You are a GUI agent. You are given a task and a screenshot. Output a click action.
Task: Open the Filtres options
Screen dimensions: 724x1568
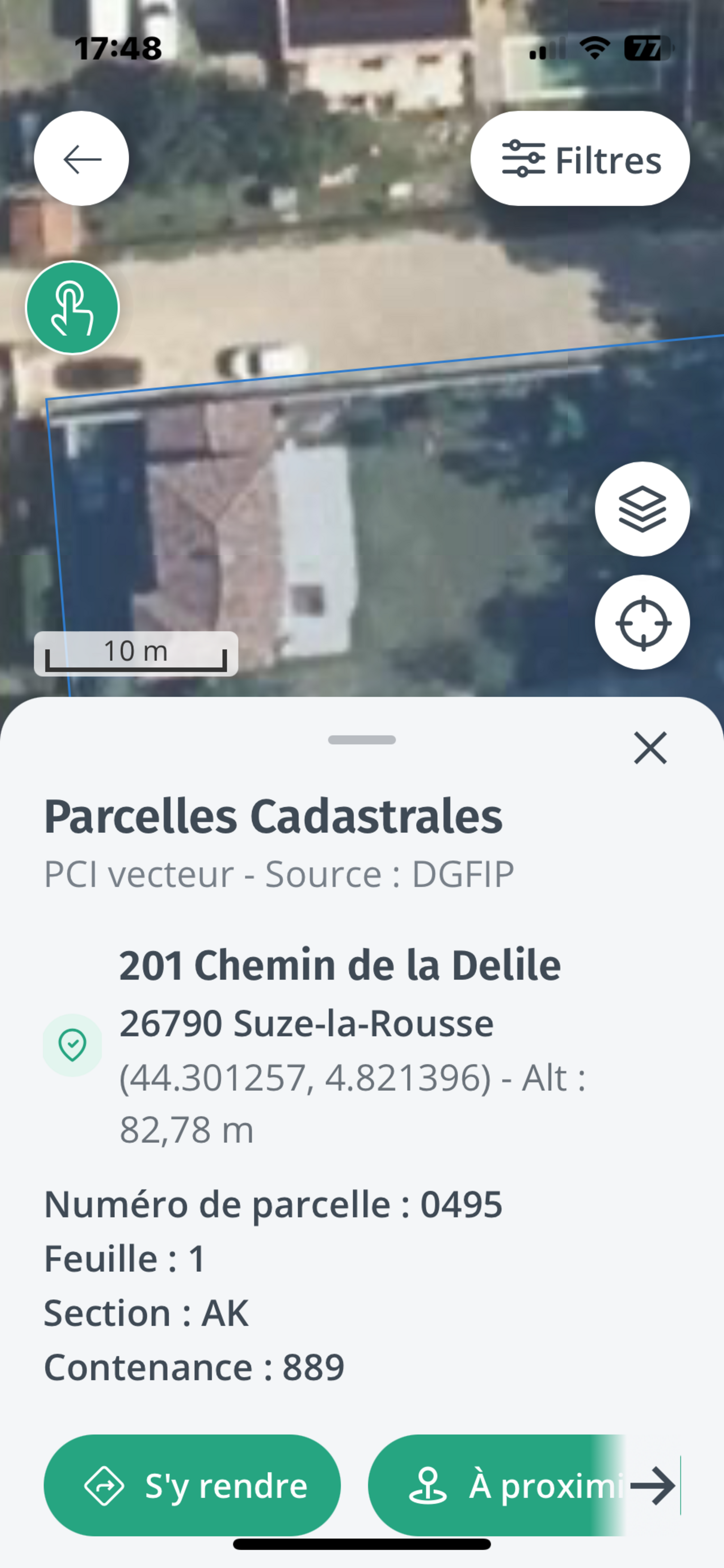(x=580, y=159)
